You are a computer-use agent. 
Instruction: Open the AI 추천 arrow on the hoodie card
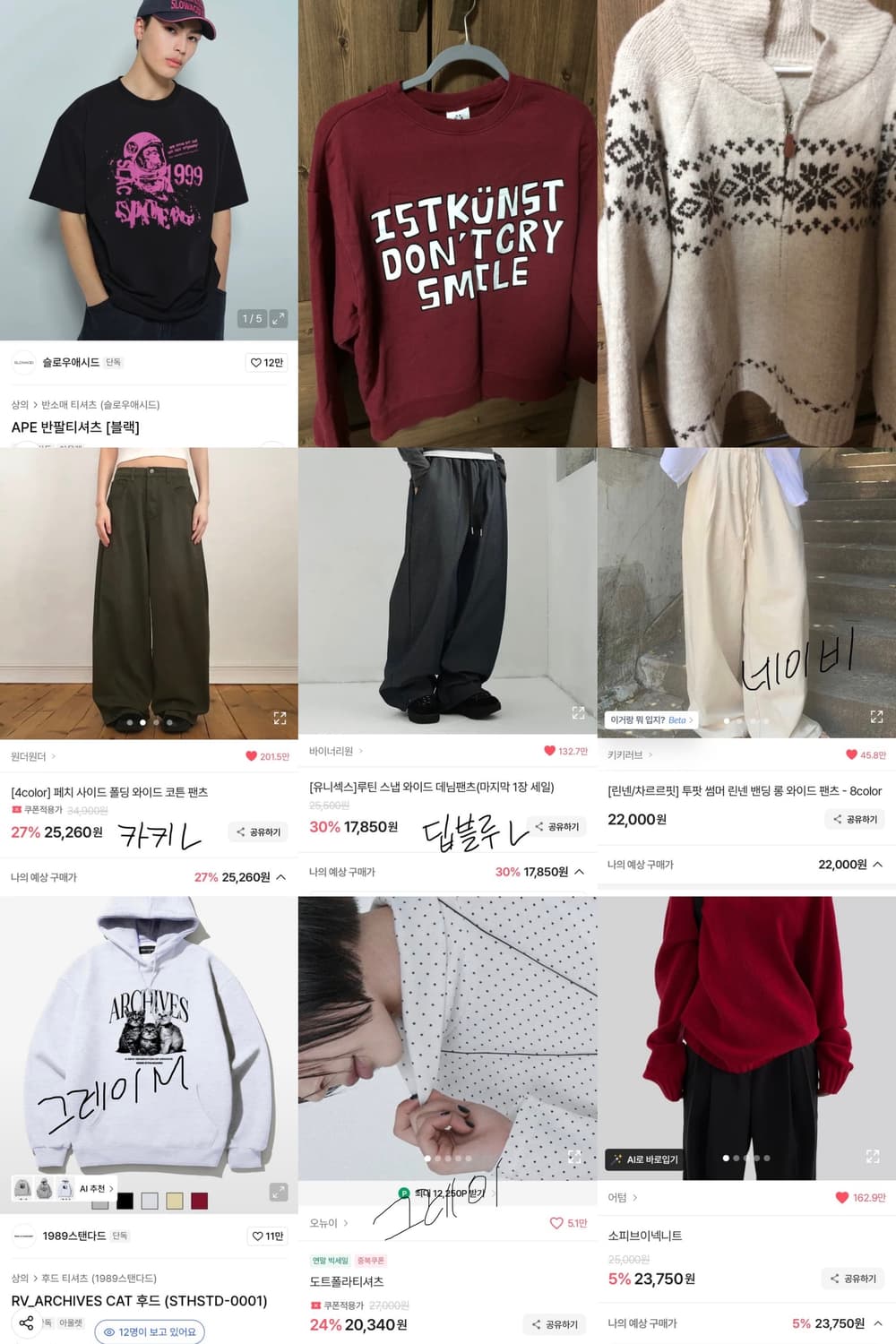click(x=111, y=1190)
